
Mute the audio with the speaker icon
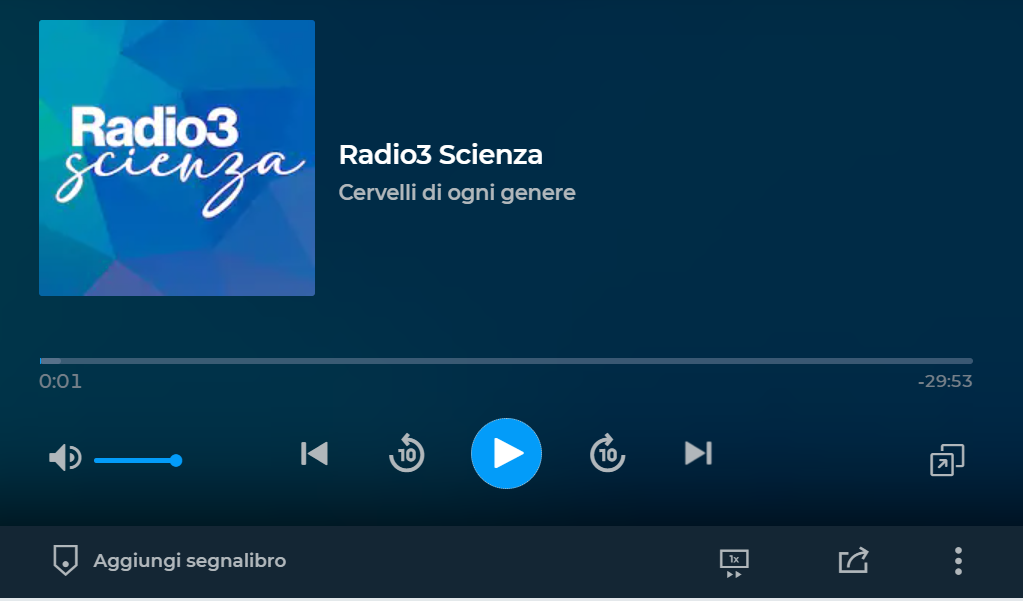[x=64, y=459]
